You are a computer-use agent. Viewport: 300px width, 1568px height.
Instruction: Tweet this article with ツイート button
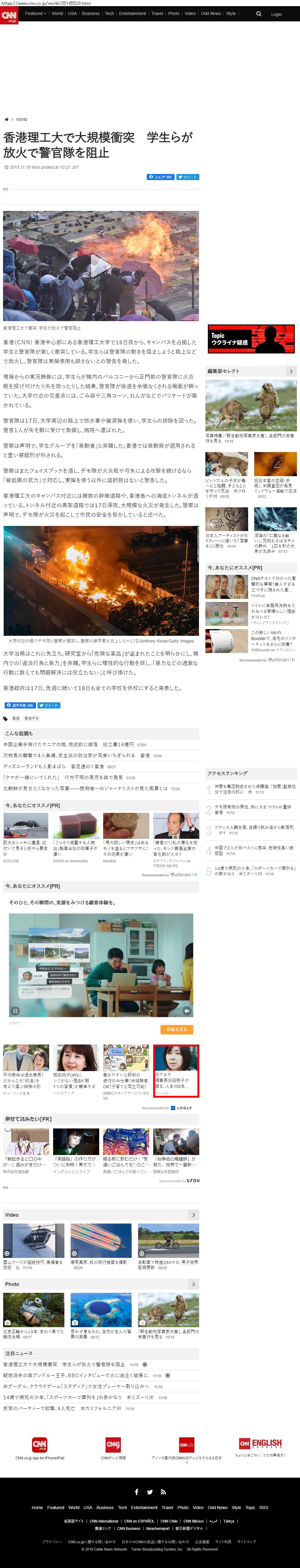187,177
